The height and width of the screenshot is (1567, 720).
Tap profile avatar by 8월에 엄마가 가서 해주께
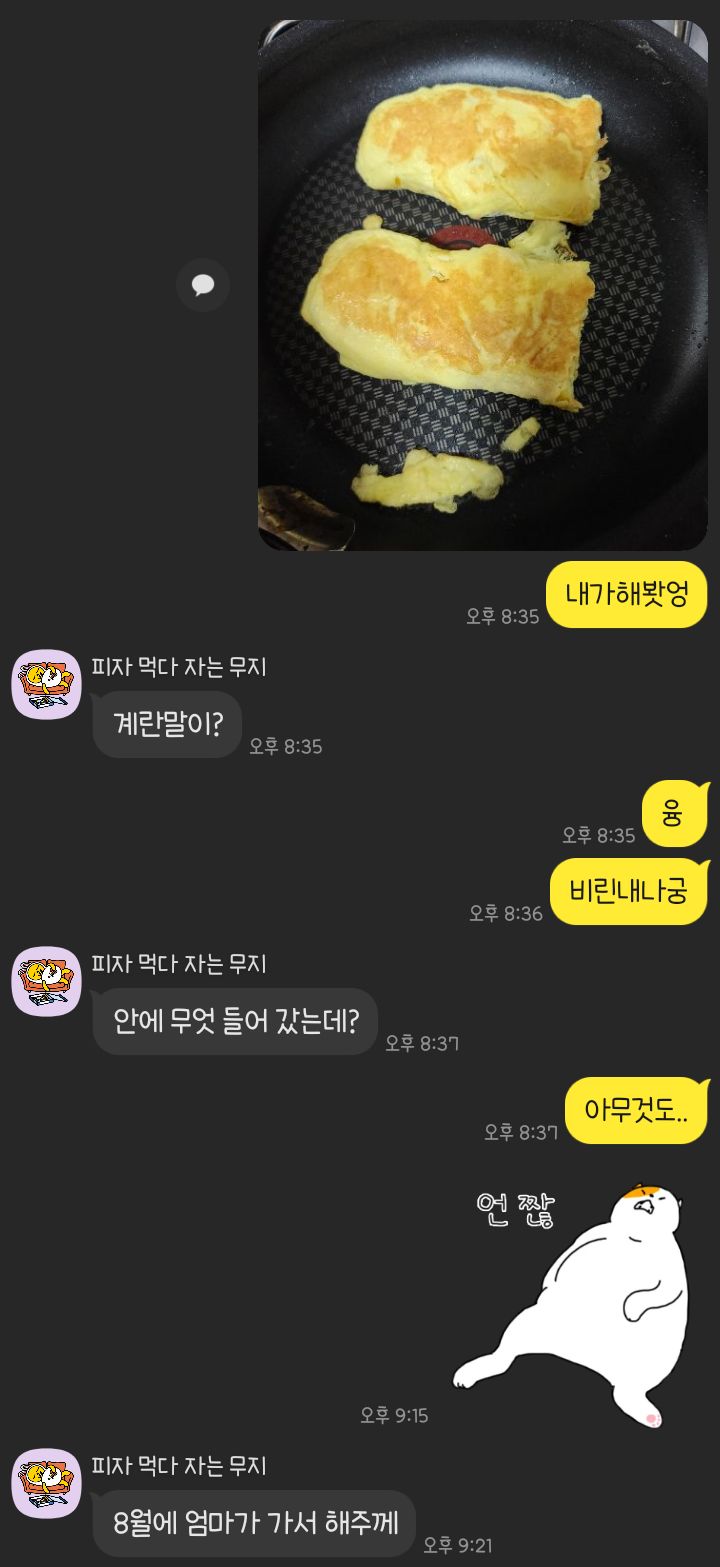46,1483
